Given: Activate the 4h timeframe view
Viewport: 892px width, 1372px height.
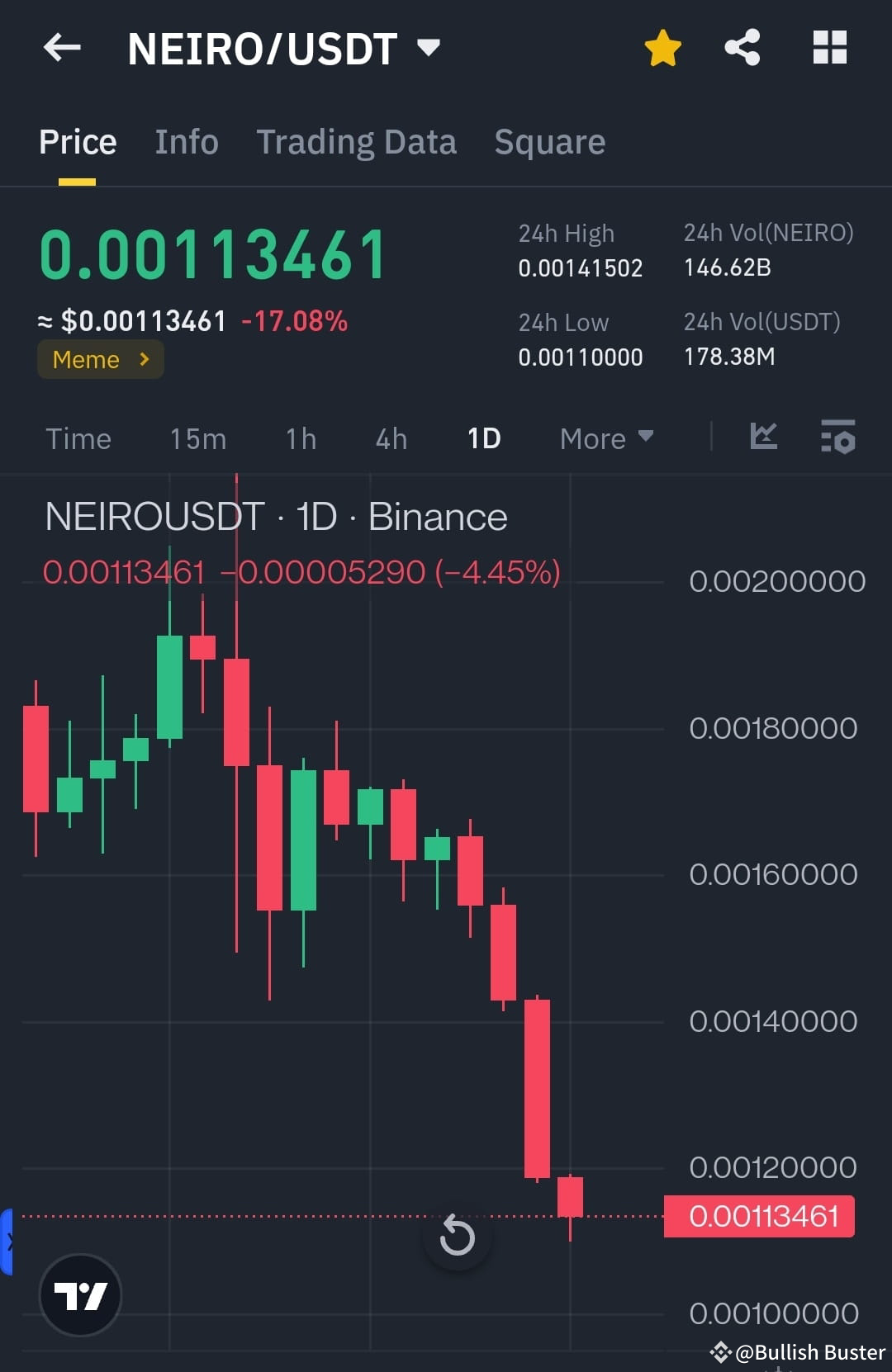Looking at the screenshot, I should (391, 438).
